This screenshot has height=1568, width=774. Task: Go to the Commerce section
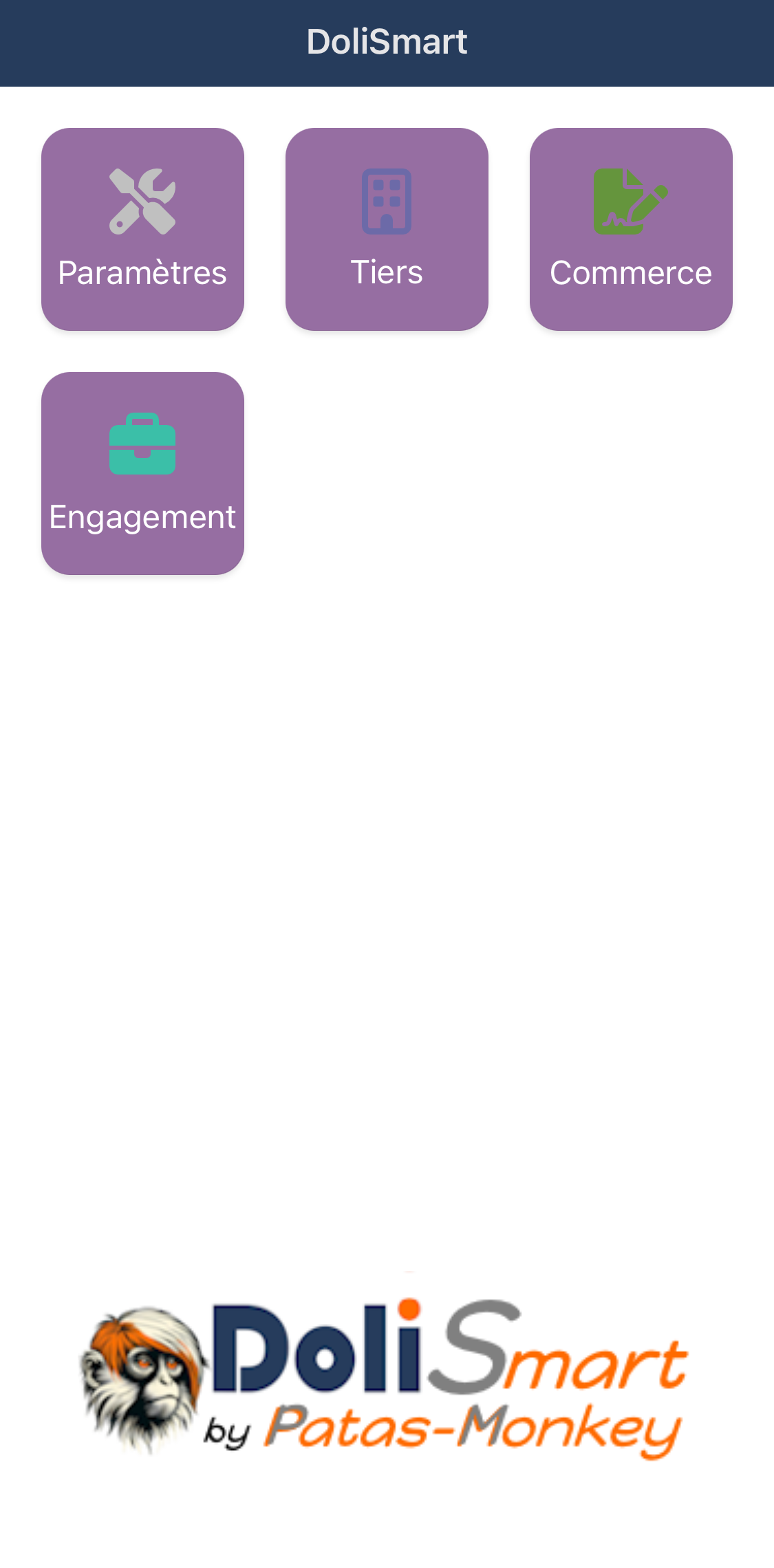pyautogui.click(x=630, y=229)
